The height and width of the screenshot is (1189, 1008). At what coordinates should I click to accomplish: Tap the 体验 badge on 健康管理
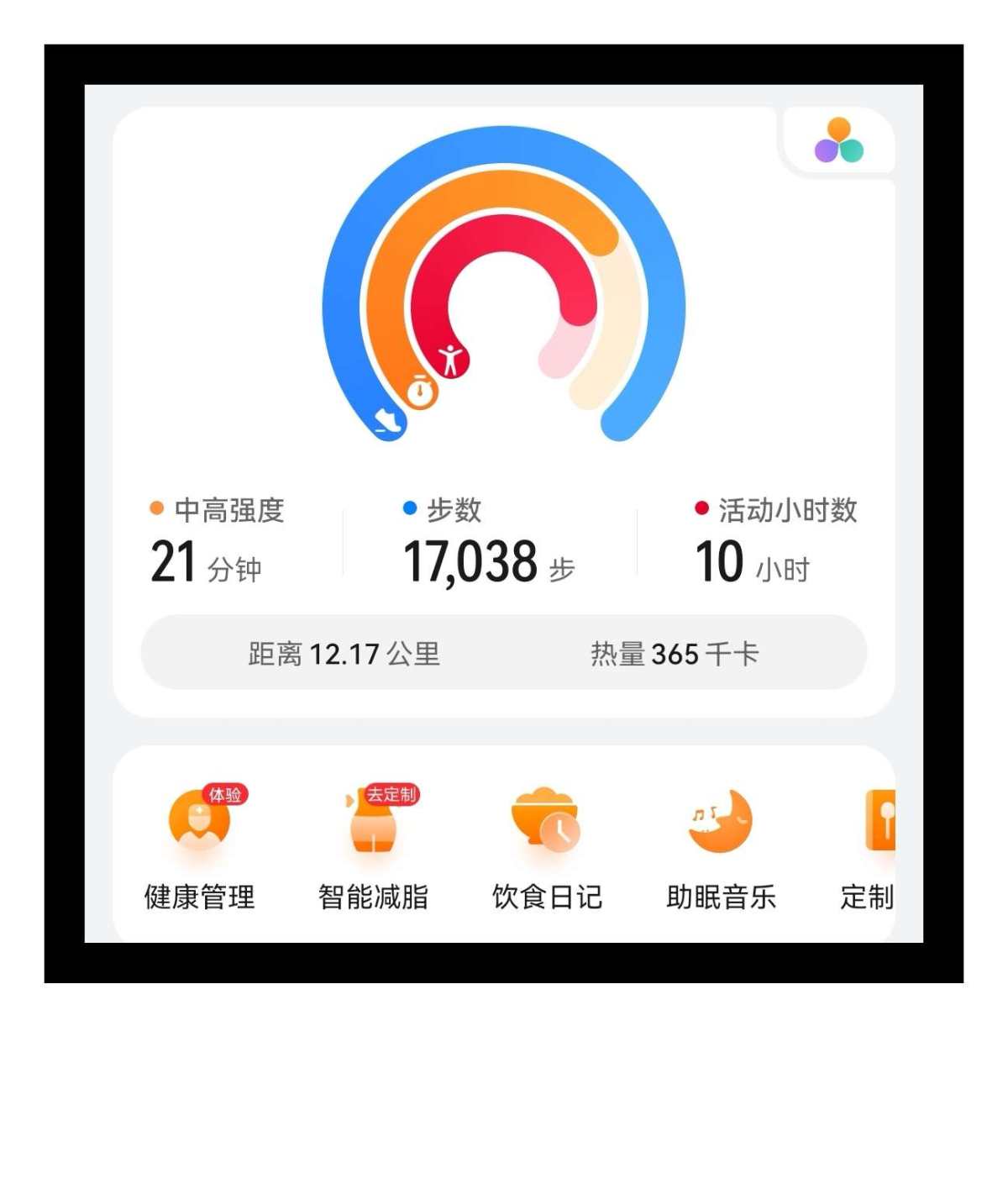227,794
